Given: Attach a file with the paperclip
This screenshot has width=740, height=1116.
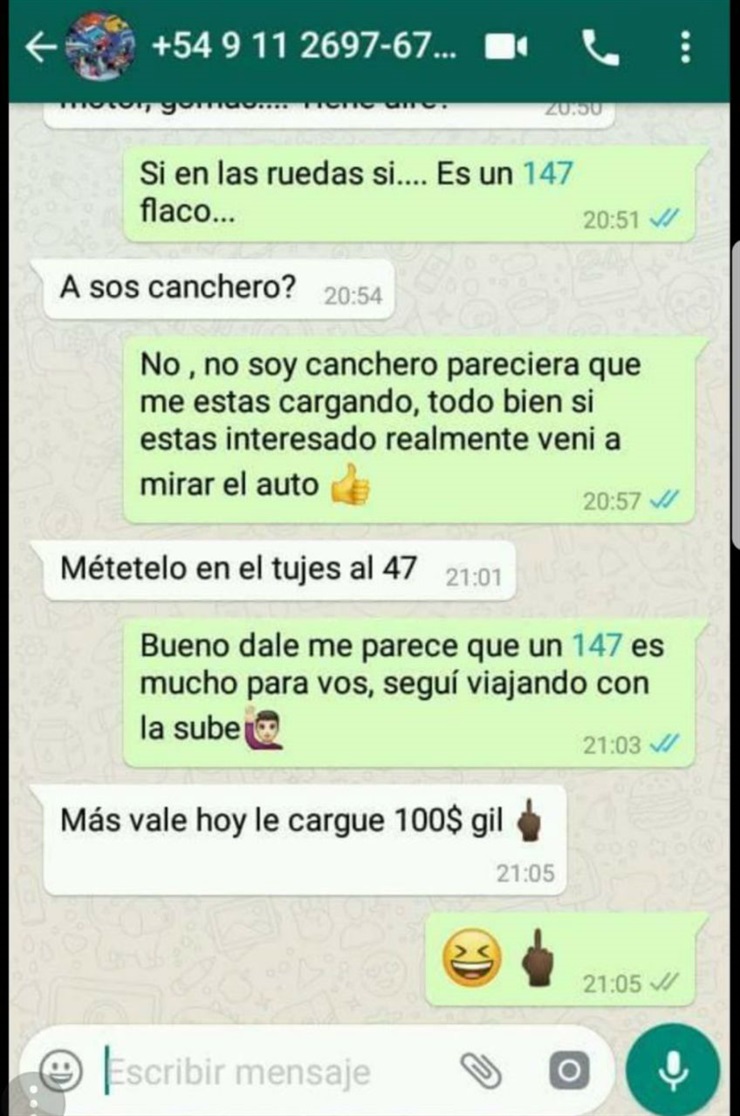Looking at the screenshot, I should 481,1072.
